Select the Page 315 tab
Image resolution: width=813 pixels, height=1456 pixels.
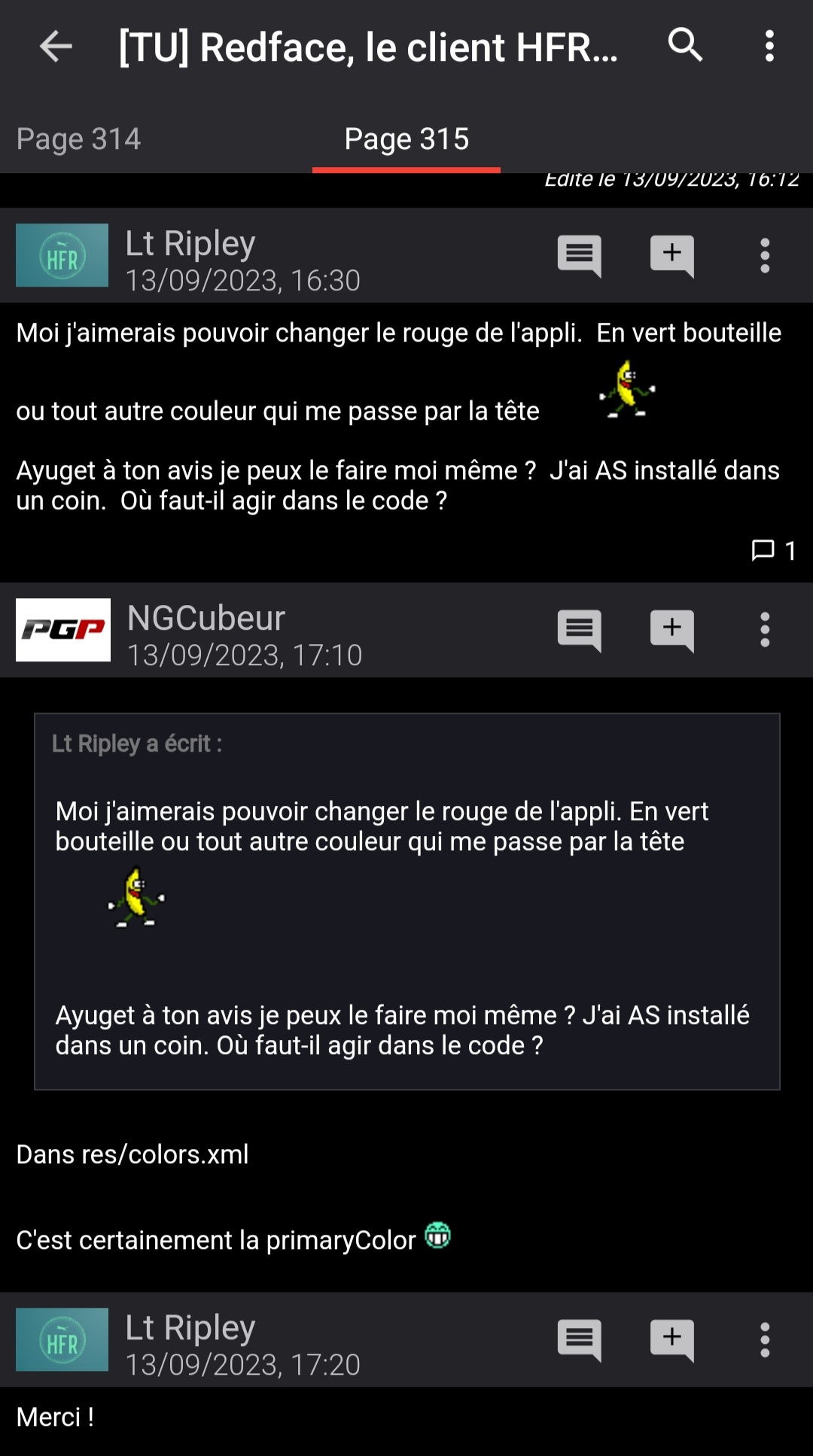click(x=406, y=139)
